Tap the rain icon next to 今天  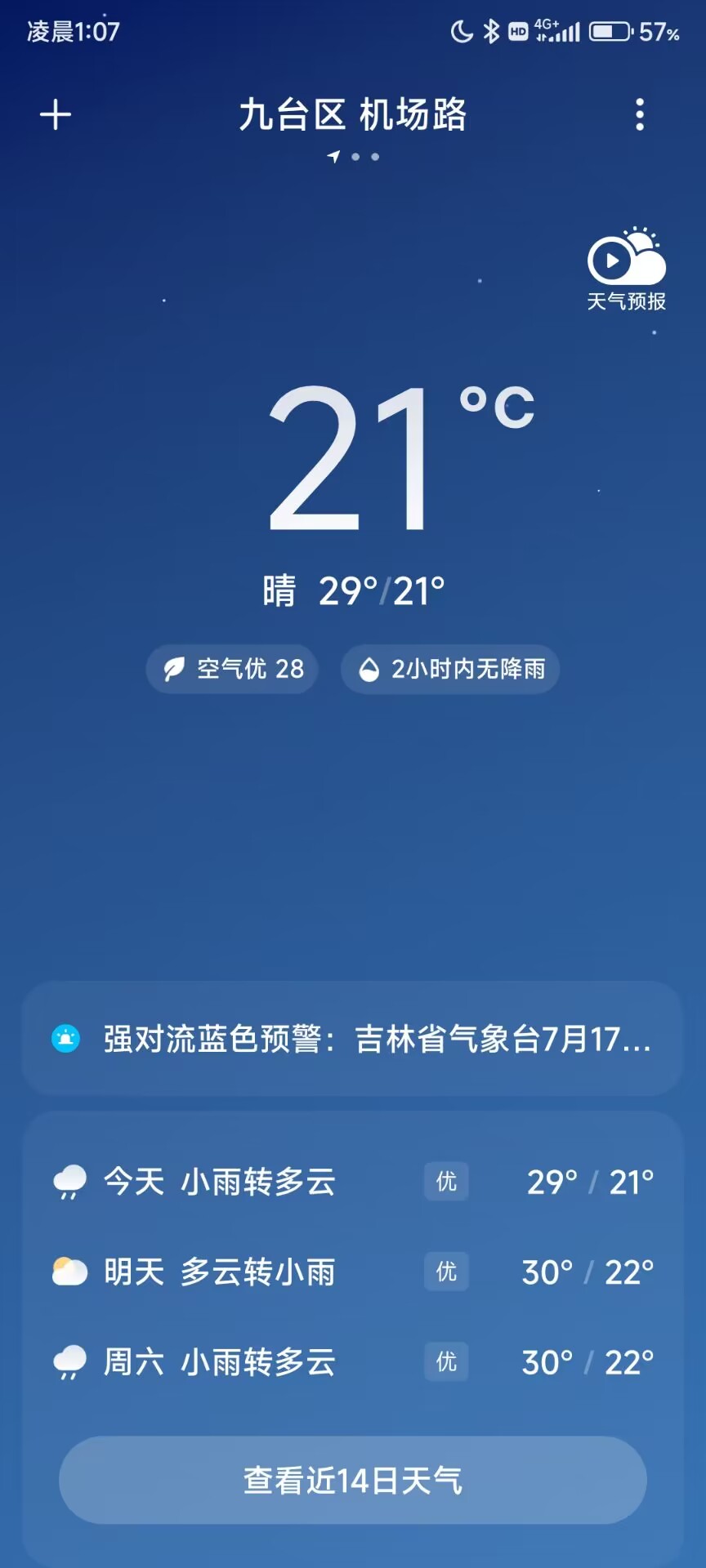pyautogui.click(x=69, y=1182)
